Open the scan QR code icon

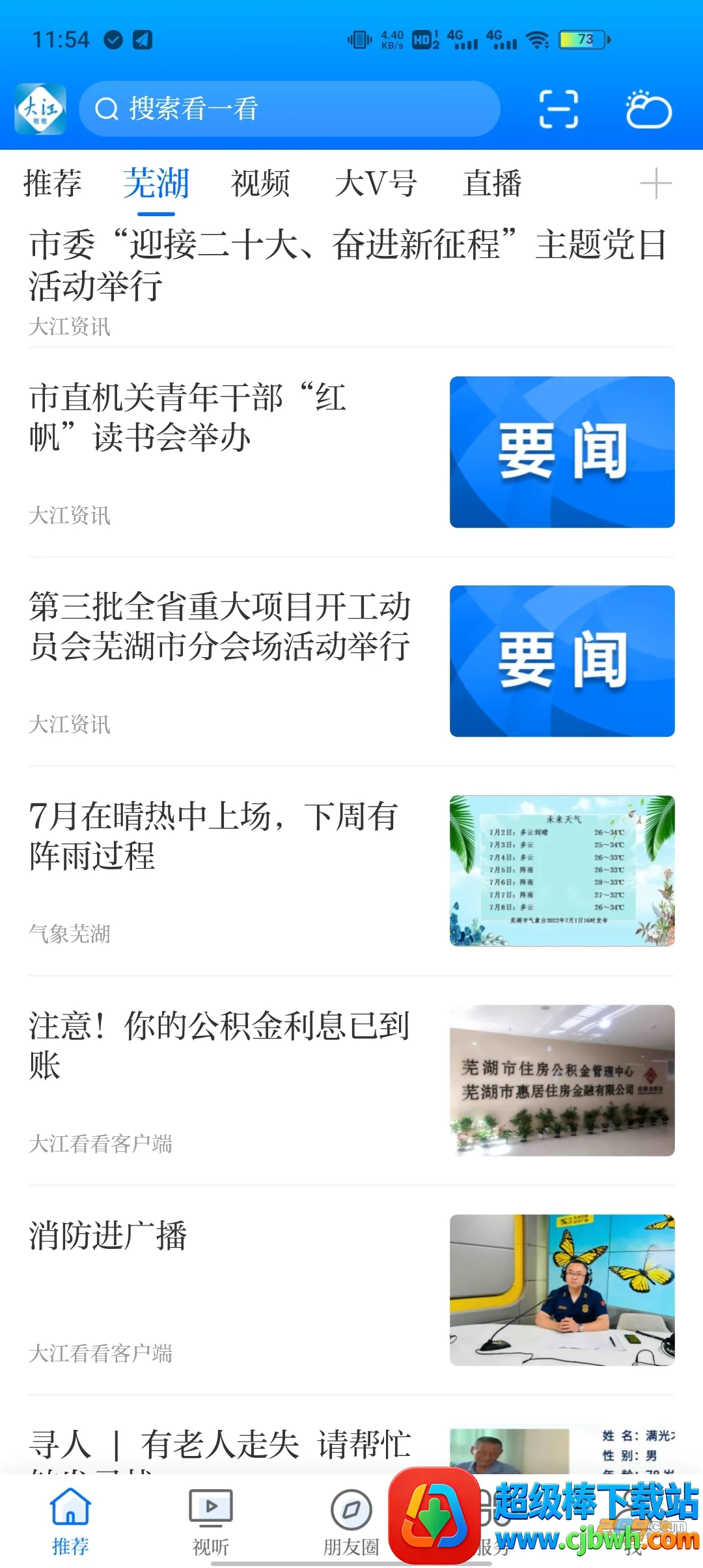(x=558, y=109)
